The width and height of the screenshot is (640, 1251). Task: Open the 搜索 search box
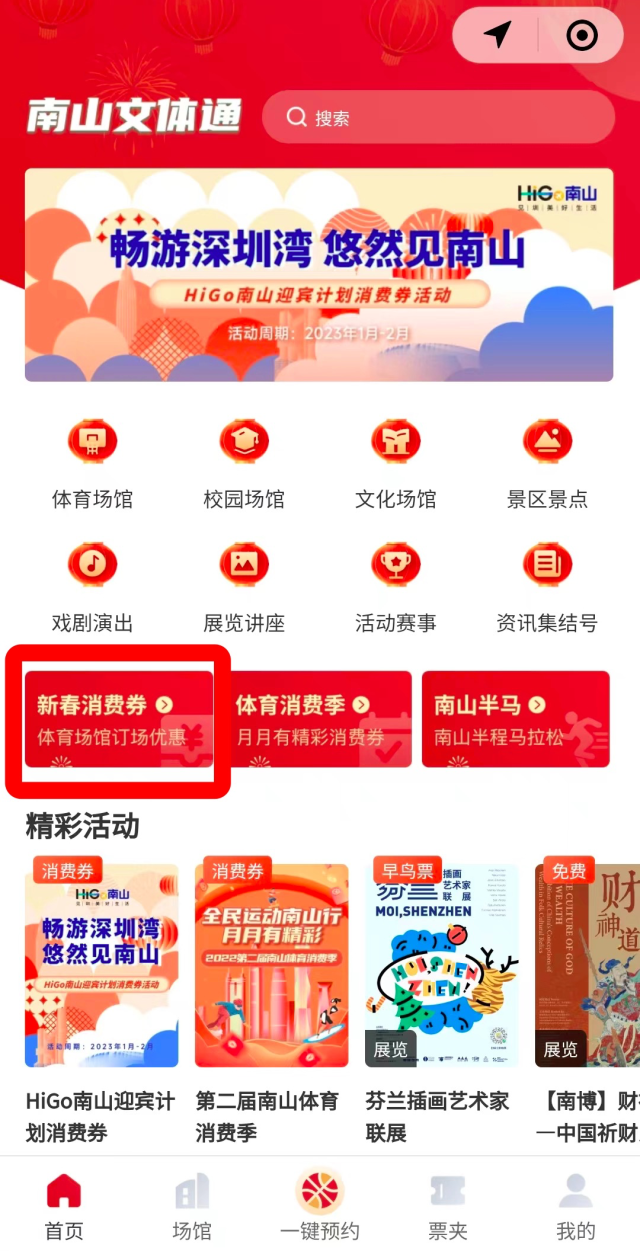pos(437,118)
